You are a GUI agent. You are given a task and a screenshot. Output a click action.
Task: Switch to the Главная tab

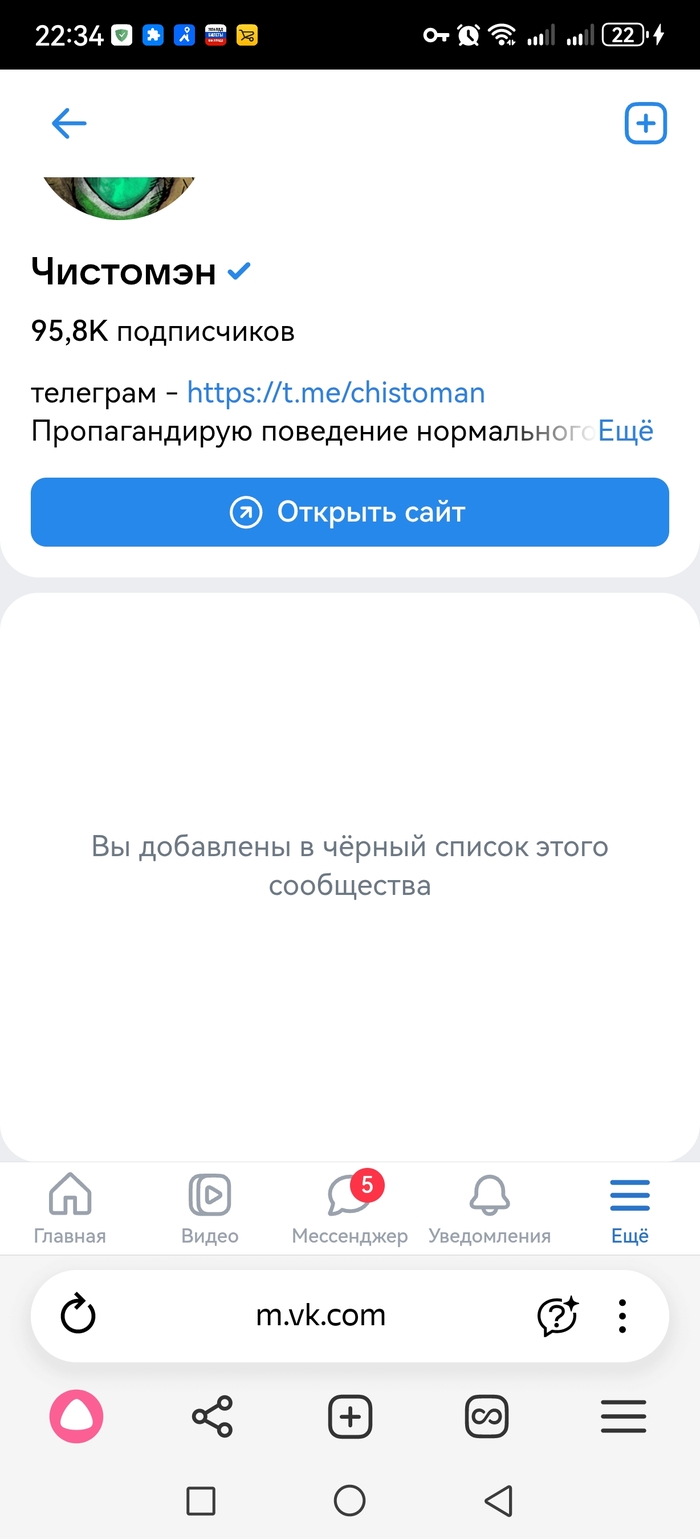(x=70, y=1208)
